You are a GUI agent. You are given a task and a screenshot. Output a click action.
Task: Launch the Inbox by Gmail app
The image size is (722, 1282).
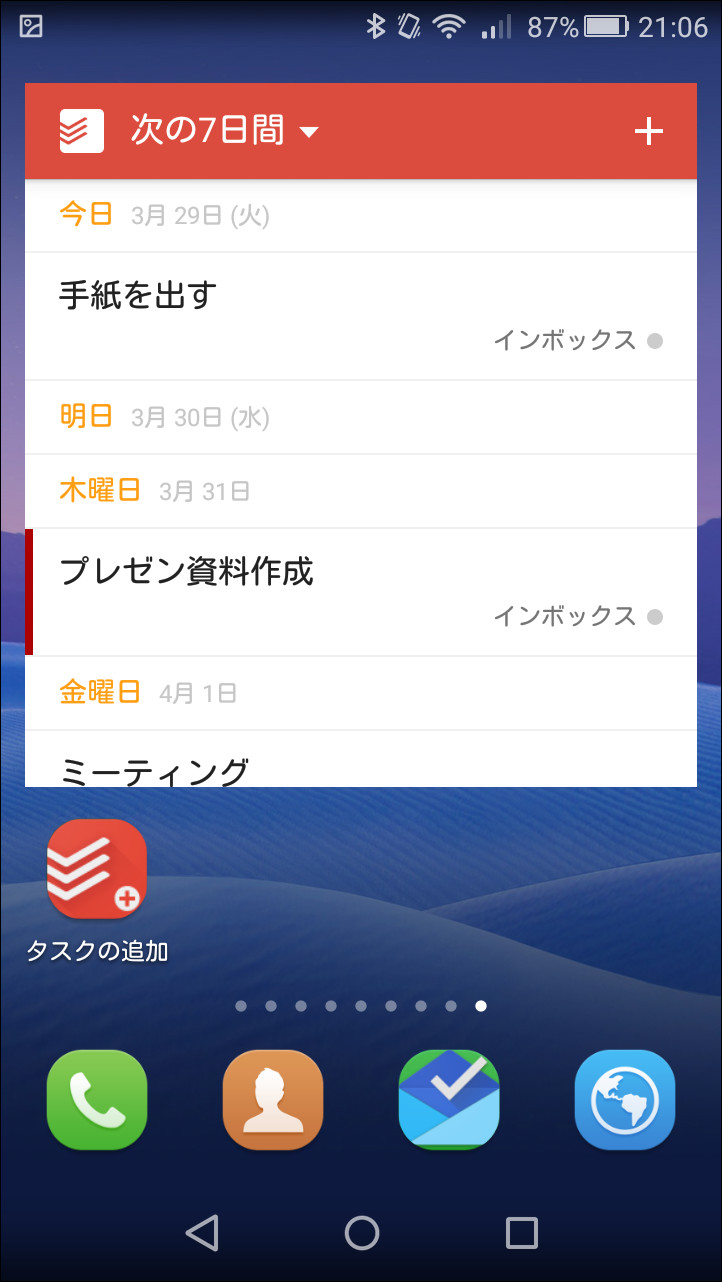pyautogui.click(x=448, y=1099)
